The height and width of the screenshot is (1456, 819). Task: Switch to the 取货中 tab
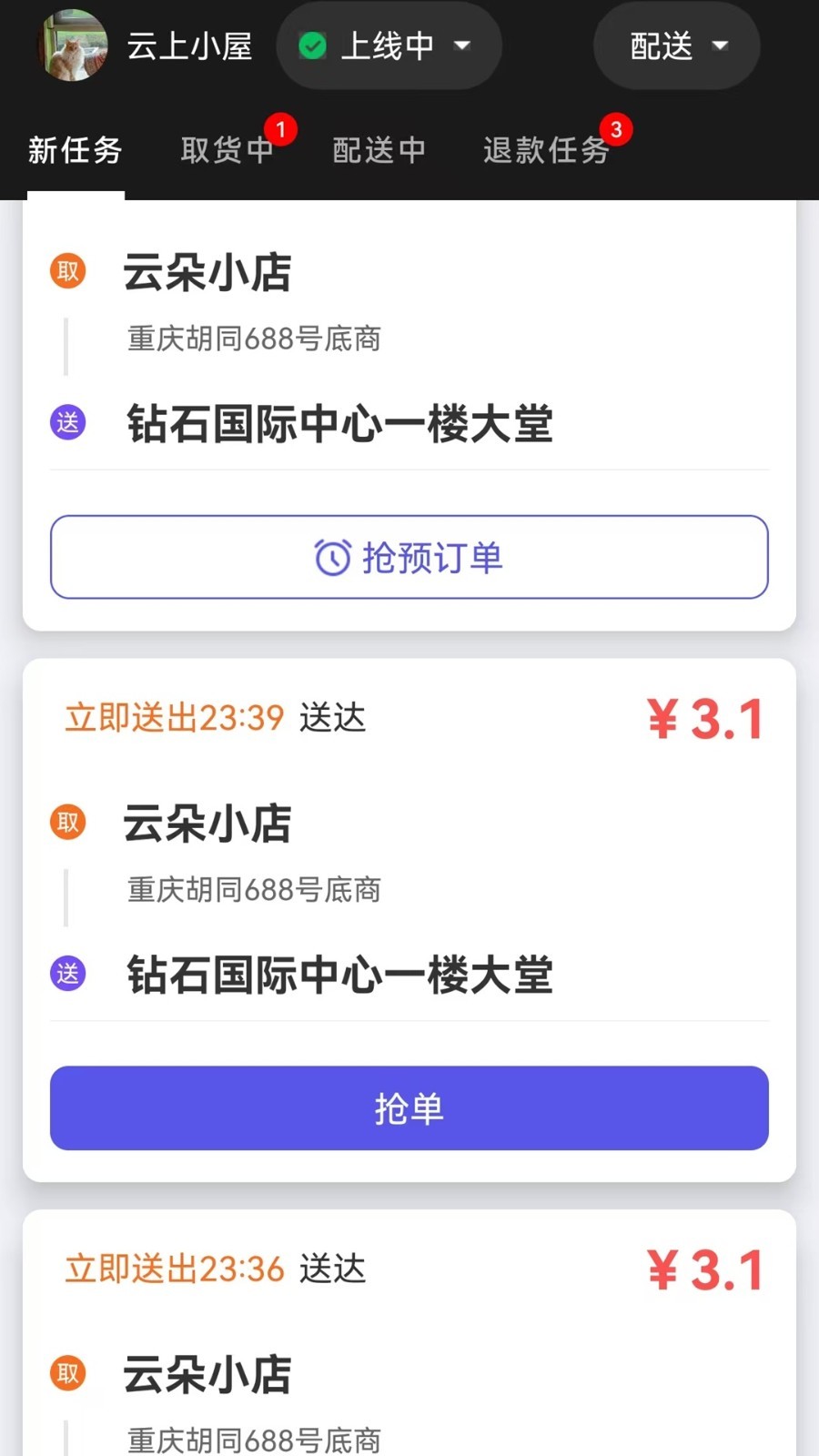tap(227, 150)
